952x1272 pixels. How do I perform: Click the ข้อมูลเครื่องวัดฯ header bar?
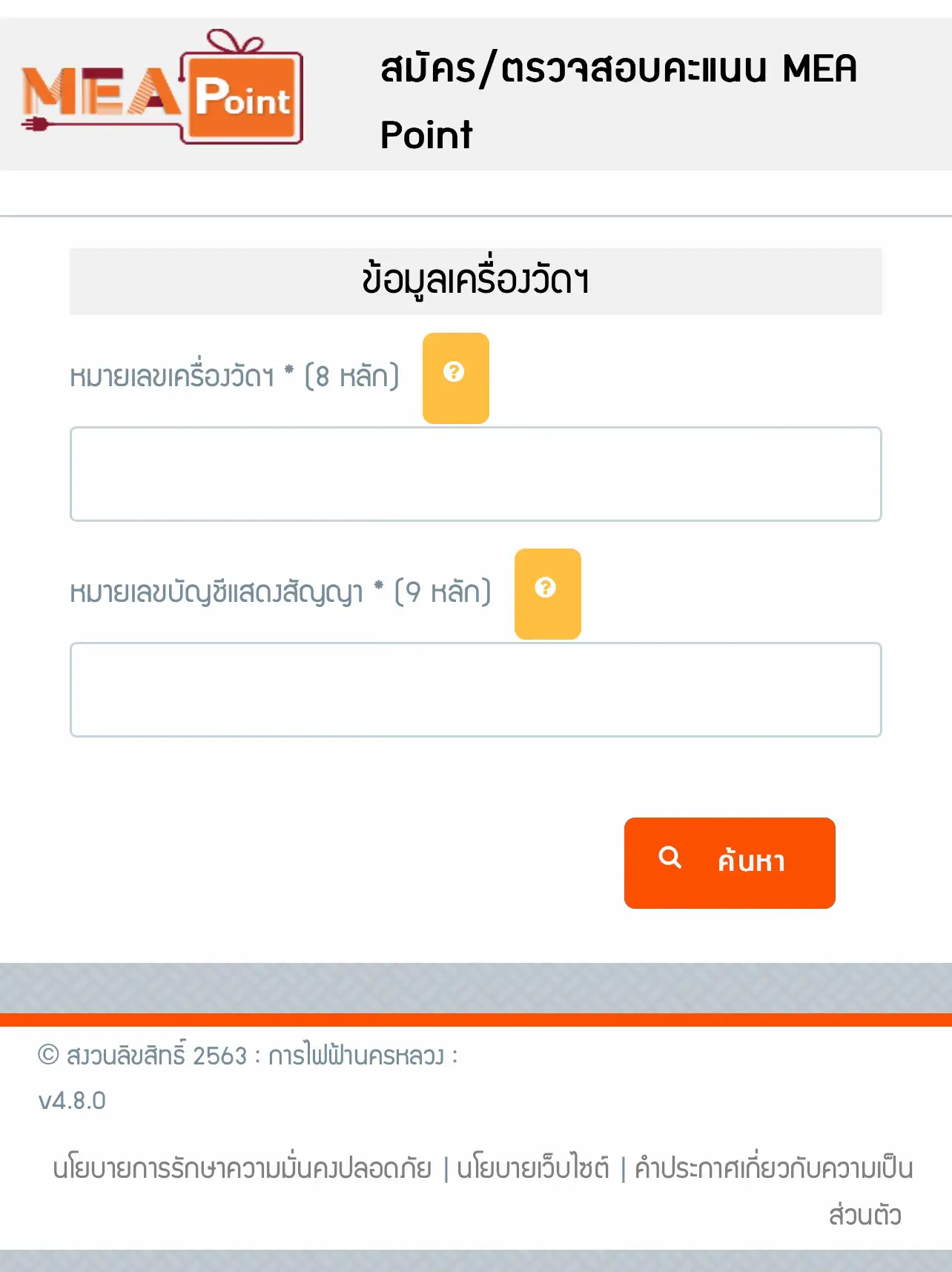pos(476,280)
